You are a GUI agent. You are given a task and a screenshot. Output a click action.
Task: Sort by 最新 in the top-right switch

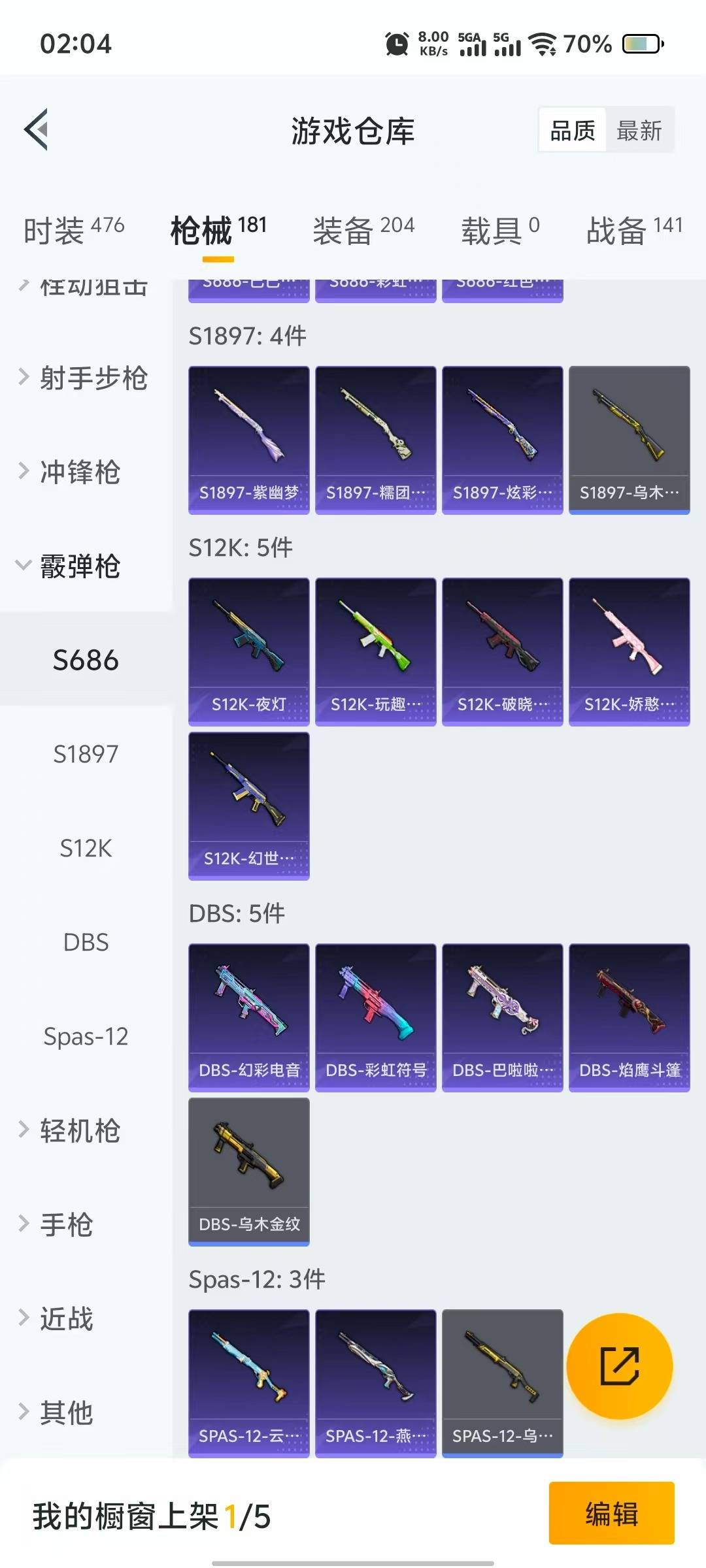tap(639, 131)
